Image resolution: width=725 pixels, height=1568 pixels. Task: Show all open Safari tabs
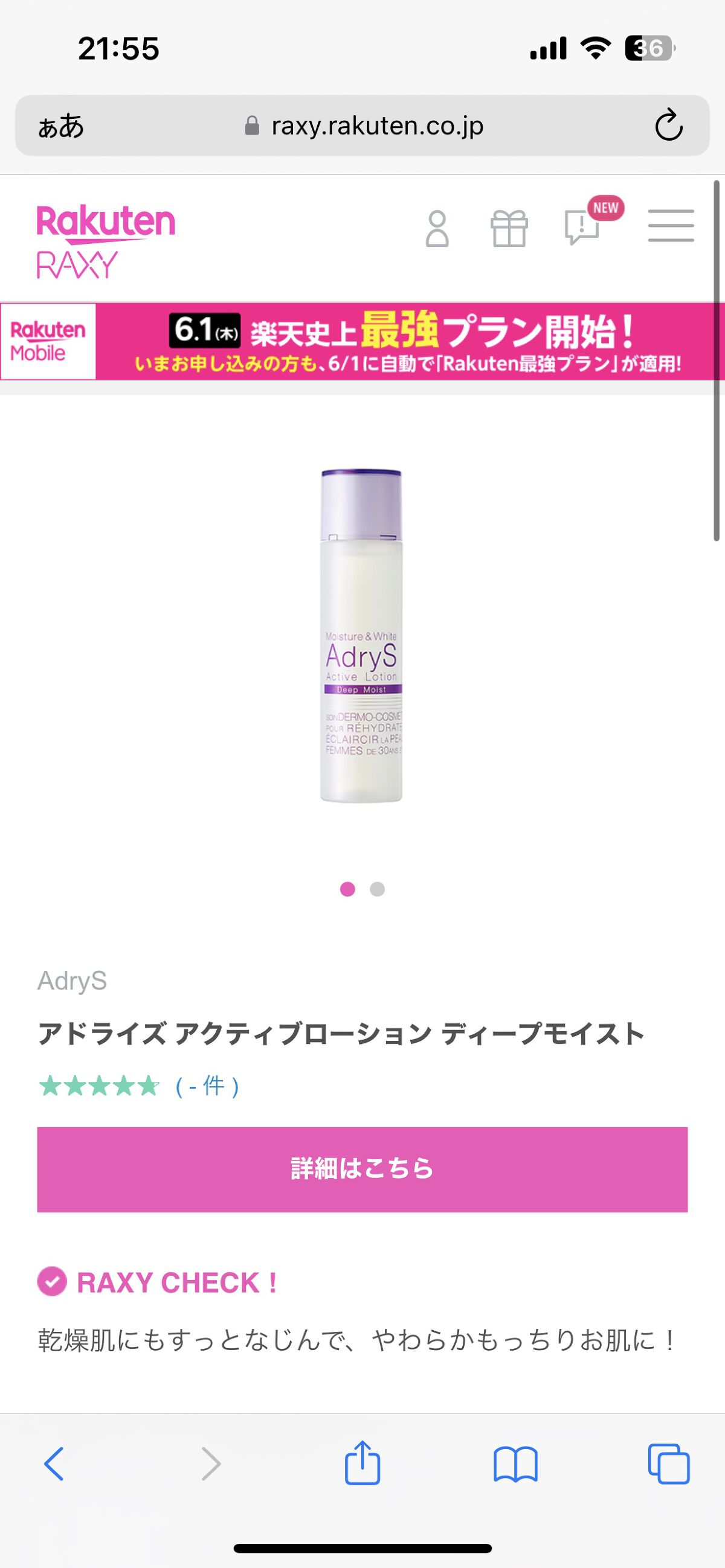click(669, 1464)
